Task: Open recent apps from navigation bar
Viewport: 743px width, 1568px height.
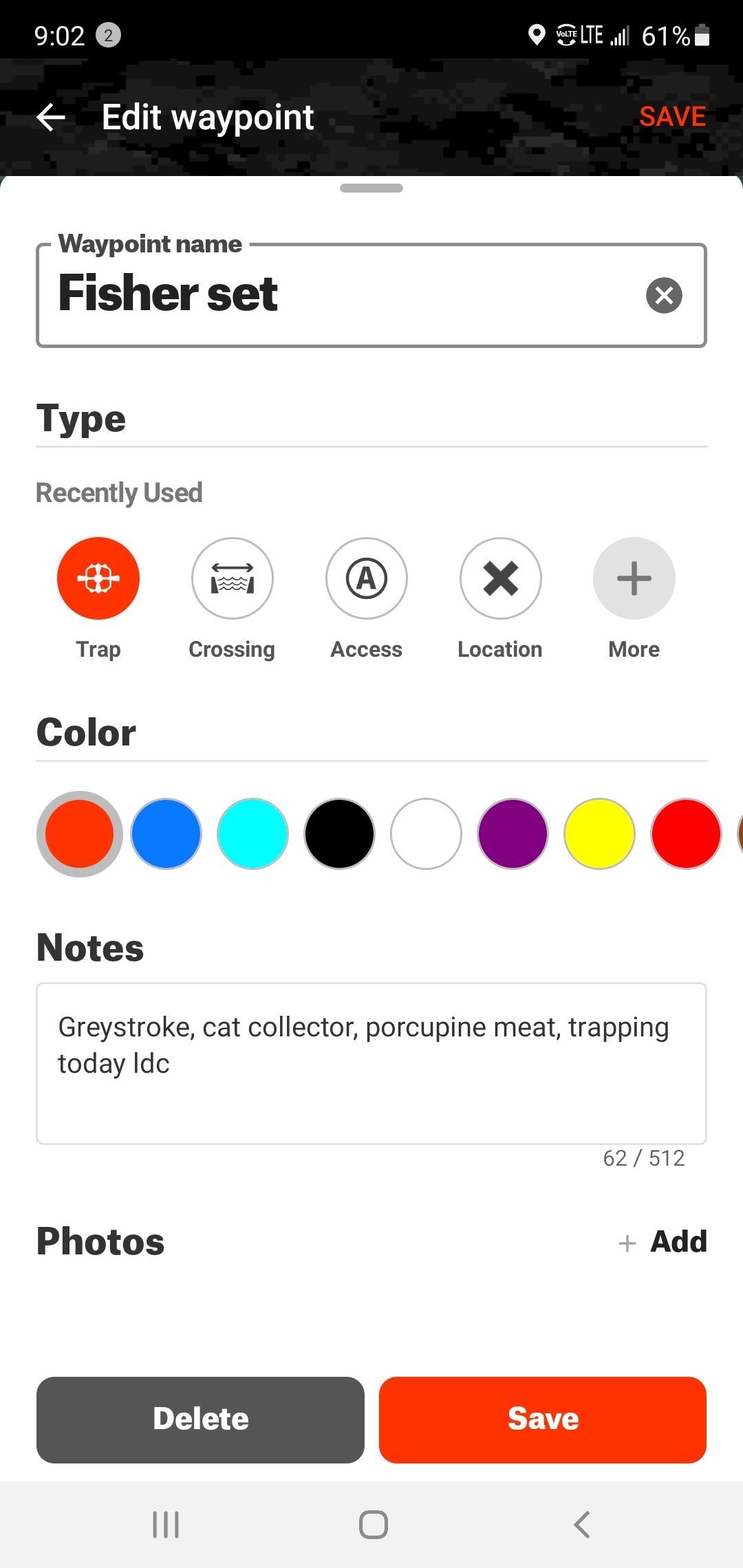Action: point(166,1525)
